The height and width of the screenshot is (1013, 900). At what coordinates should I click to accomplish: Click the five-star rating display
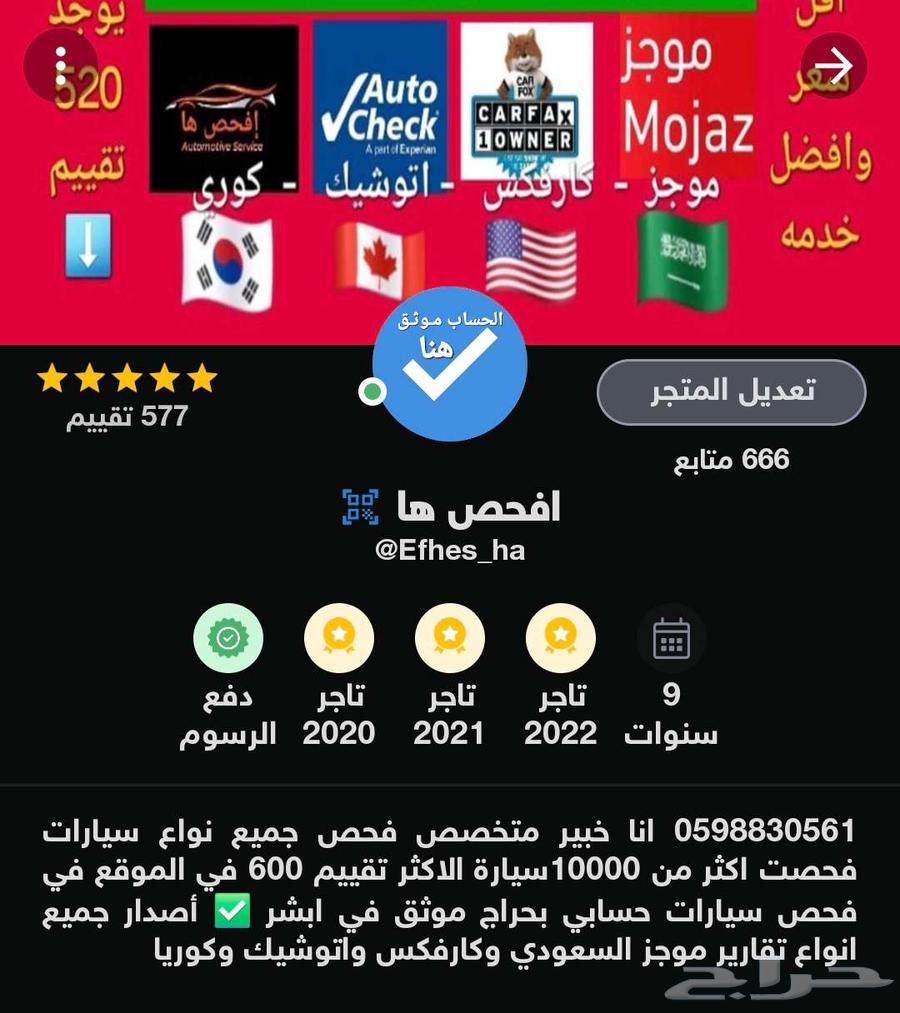(125, 378)
